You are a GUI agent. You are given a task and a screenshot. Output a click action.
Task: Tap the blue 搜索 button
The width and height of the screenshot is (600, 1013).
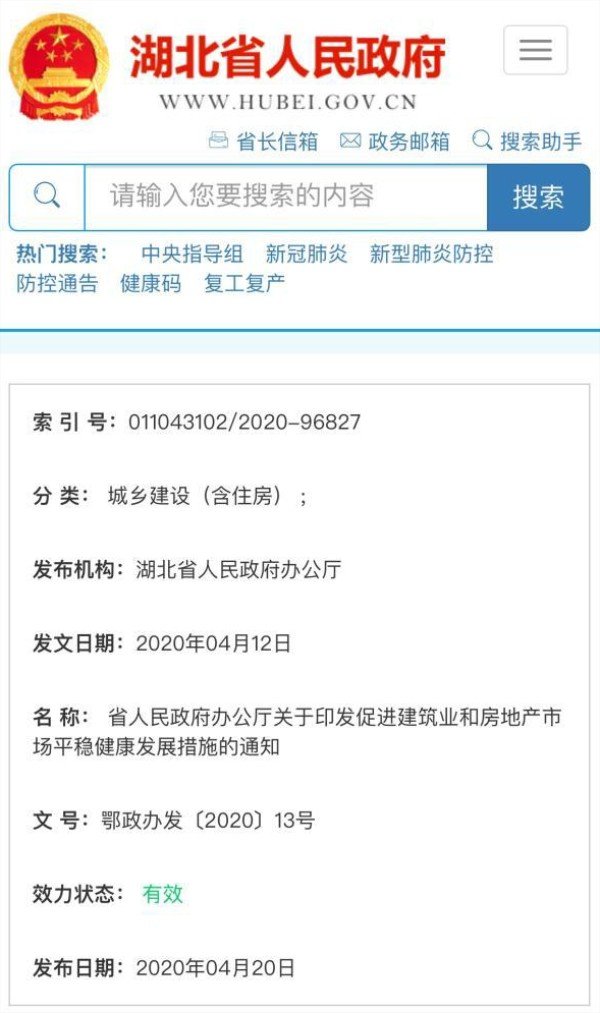click(x=539, y=197)
